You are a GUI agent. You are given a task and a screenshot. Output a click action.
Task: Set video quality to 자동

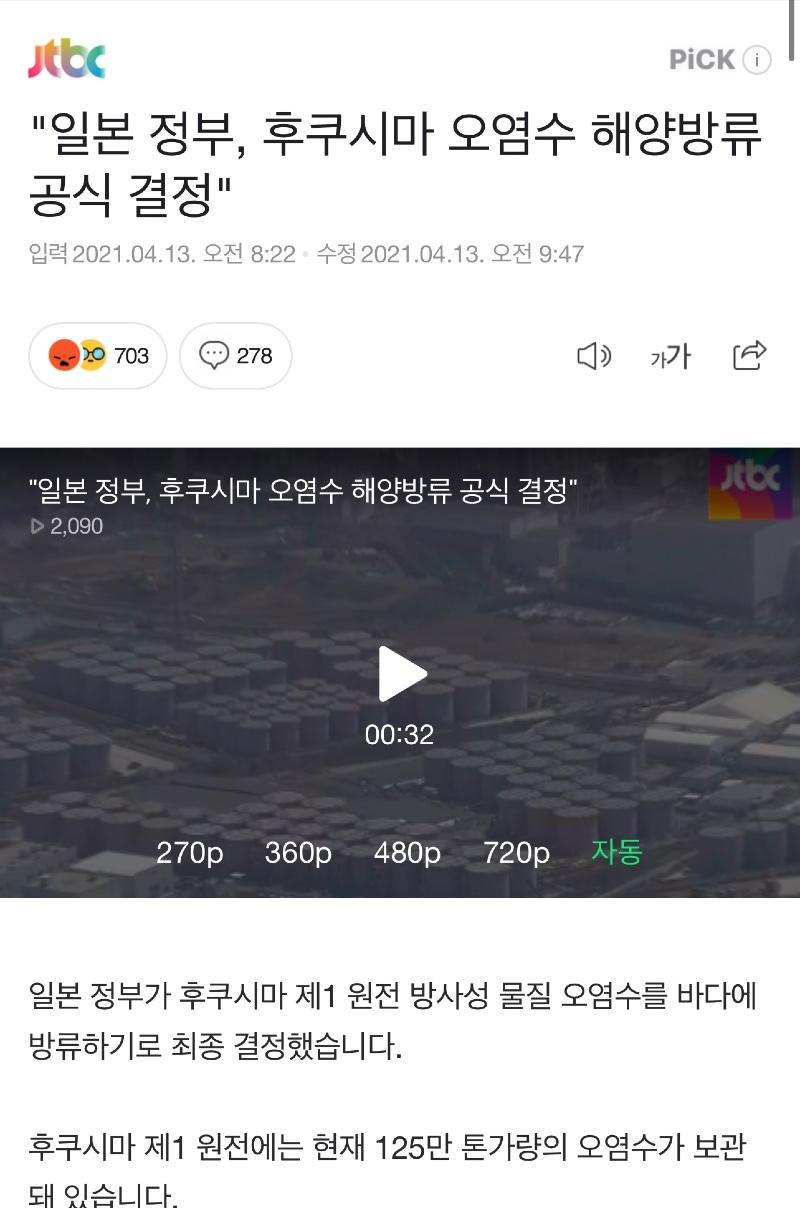pos(616,852)
